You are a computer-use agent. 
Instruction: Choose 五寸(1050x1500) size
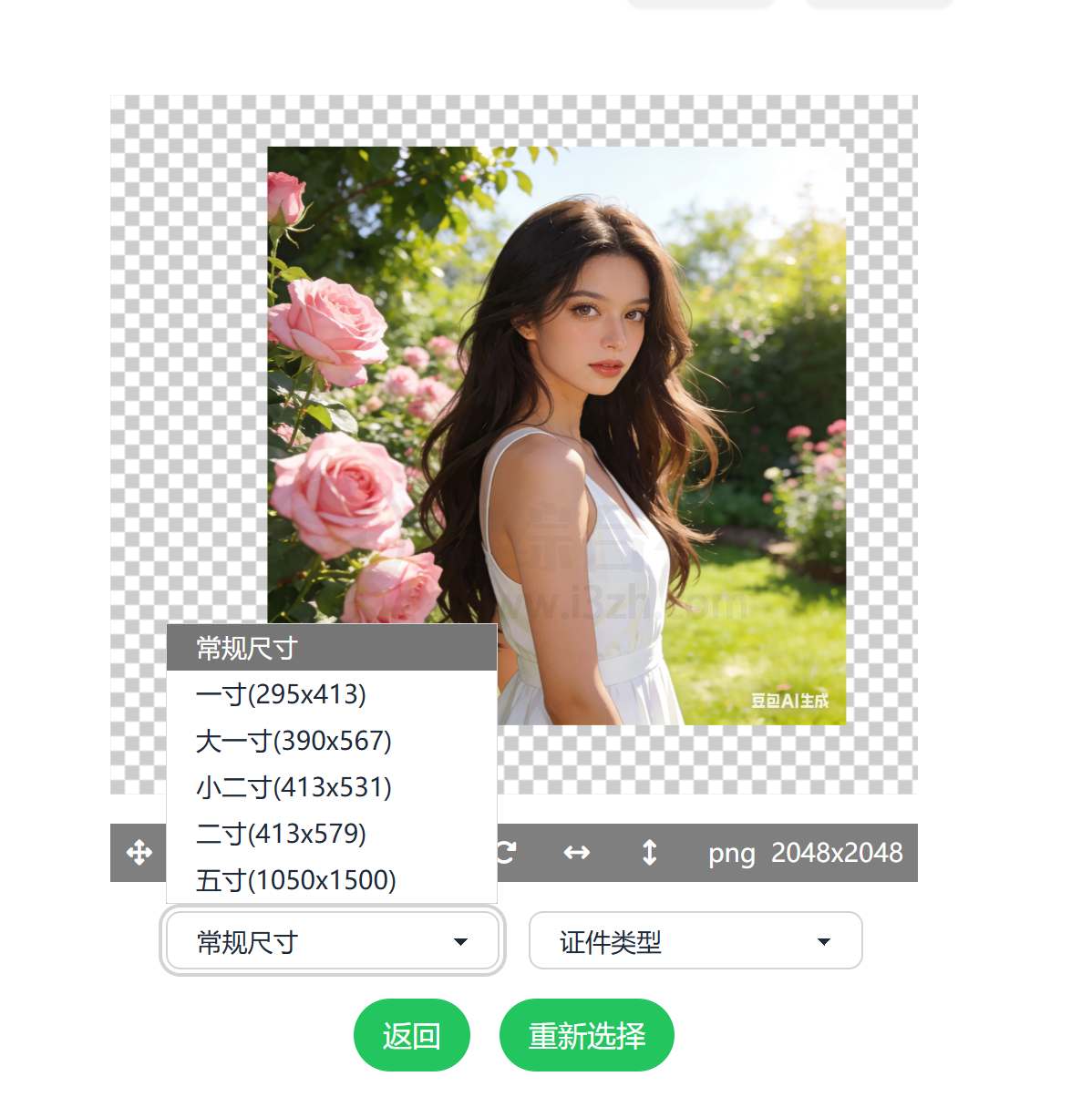(295, 880)
